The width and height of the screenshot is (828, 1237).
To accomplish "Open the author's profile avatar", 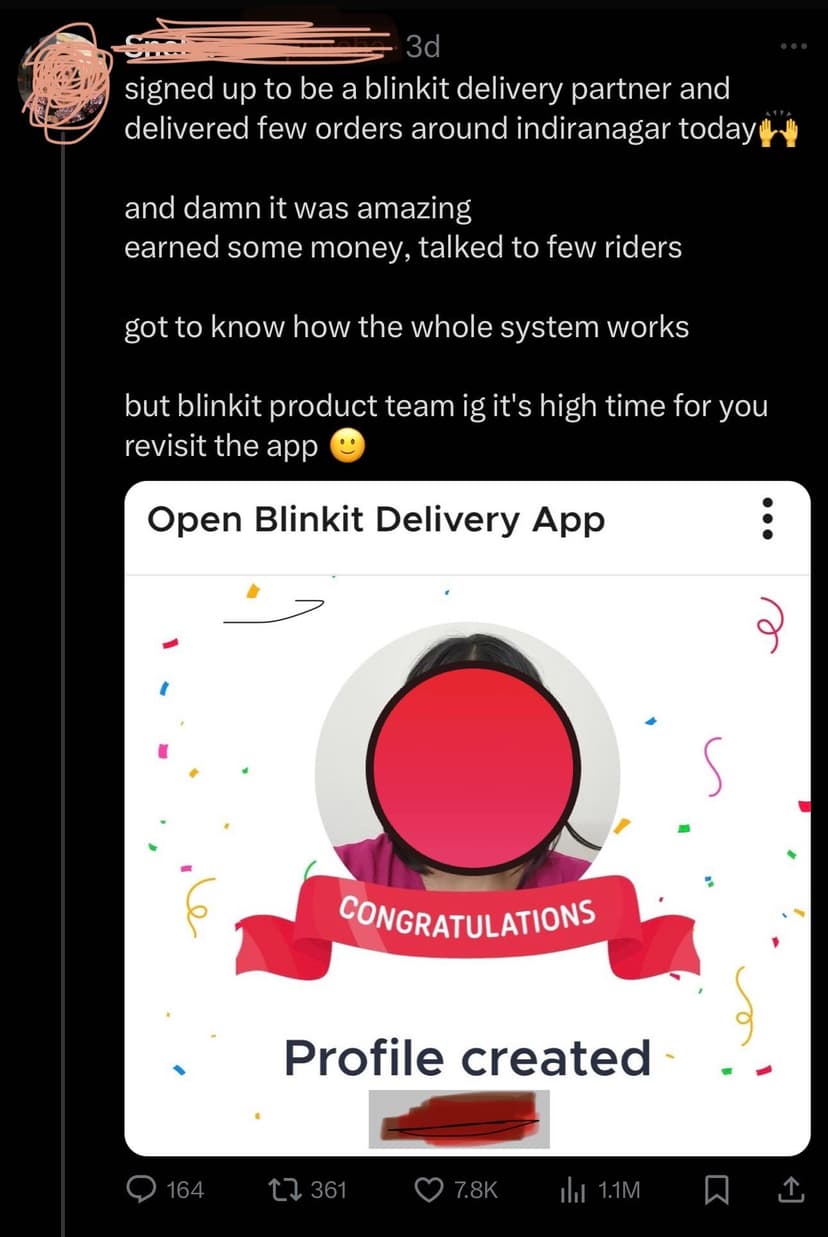I will pyautogui.click(x=63, y=78).
